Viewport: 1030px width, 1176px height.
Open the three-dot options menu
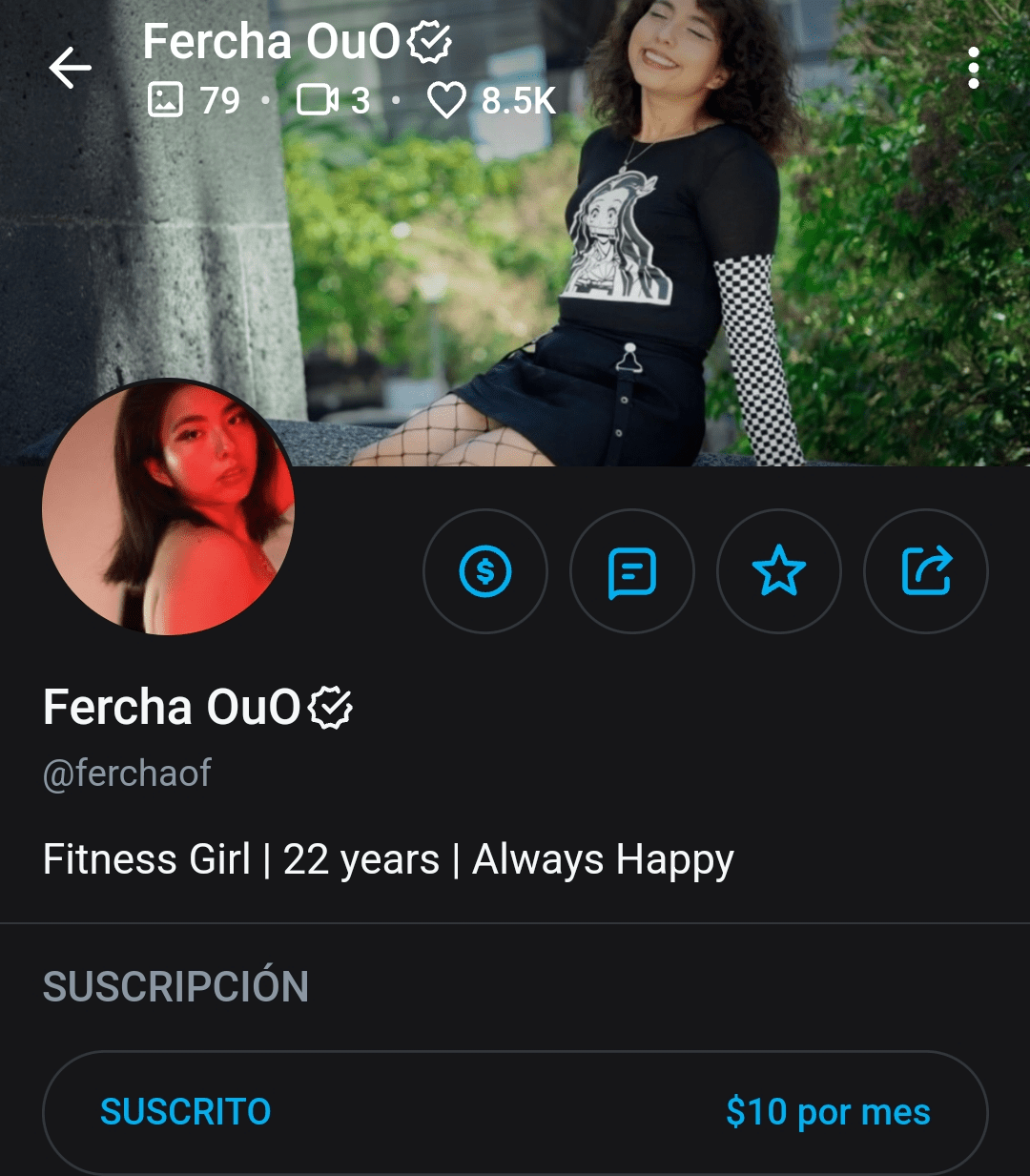pyautogui.click(x=974, y=68)
